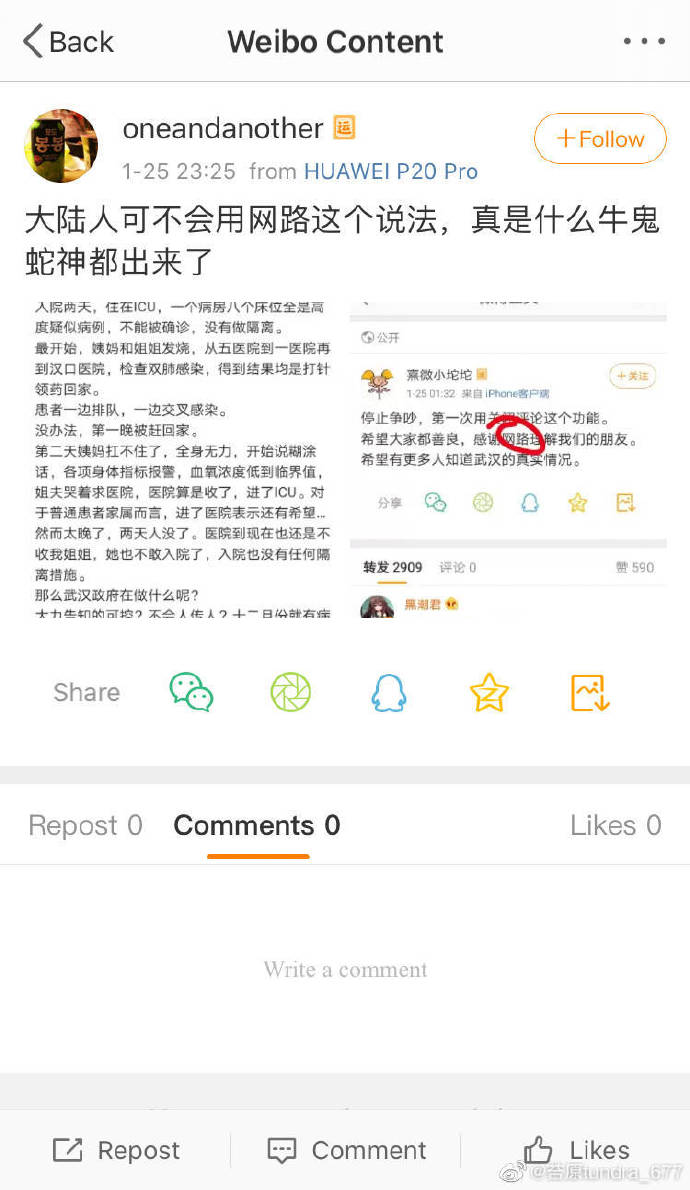The width and height of the screenshot is (690, 1190).
Task: Open the oneandanother username link
Action: point(222,129)
